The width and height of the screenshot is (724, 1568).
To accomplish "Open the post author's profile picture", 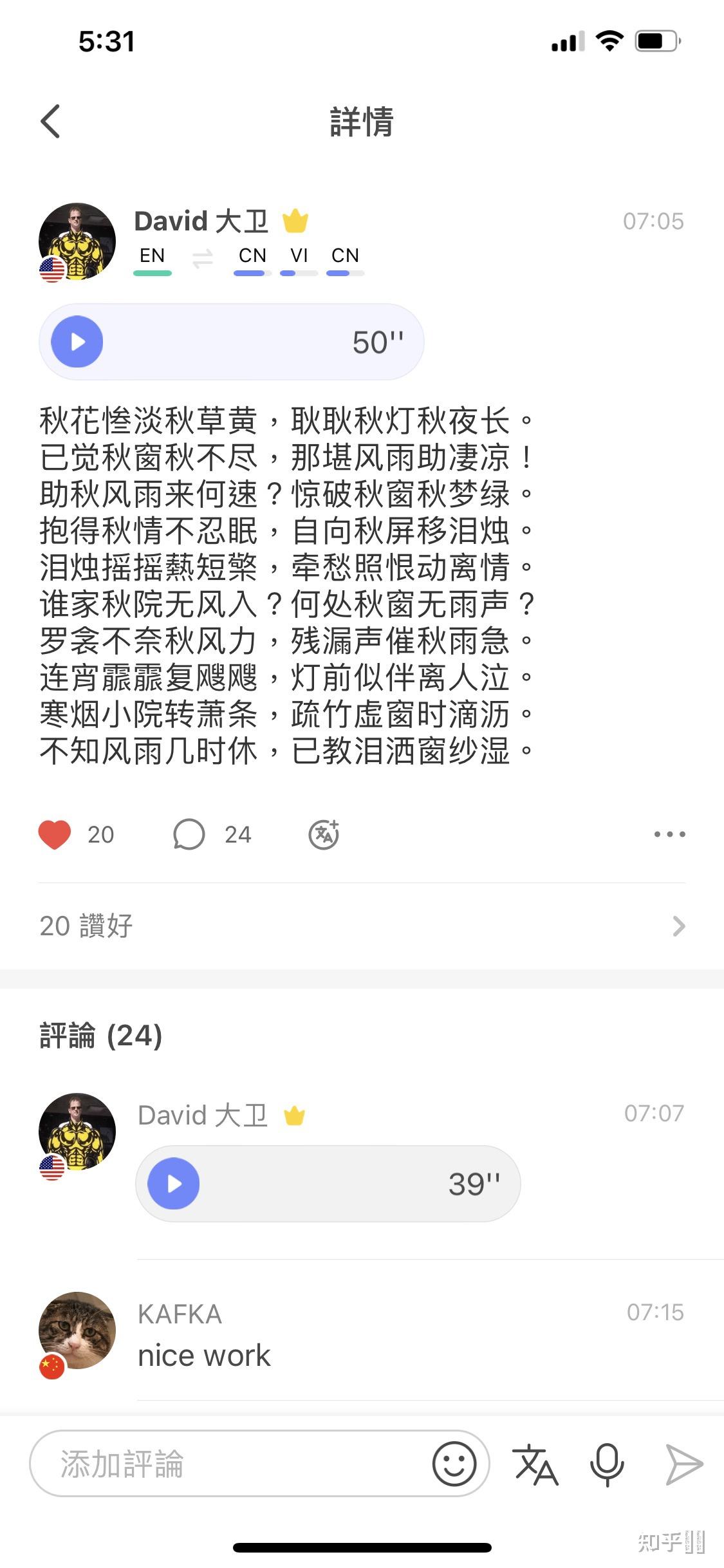I will click(x=77, y=241).
